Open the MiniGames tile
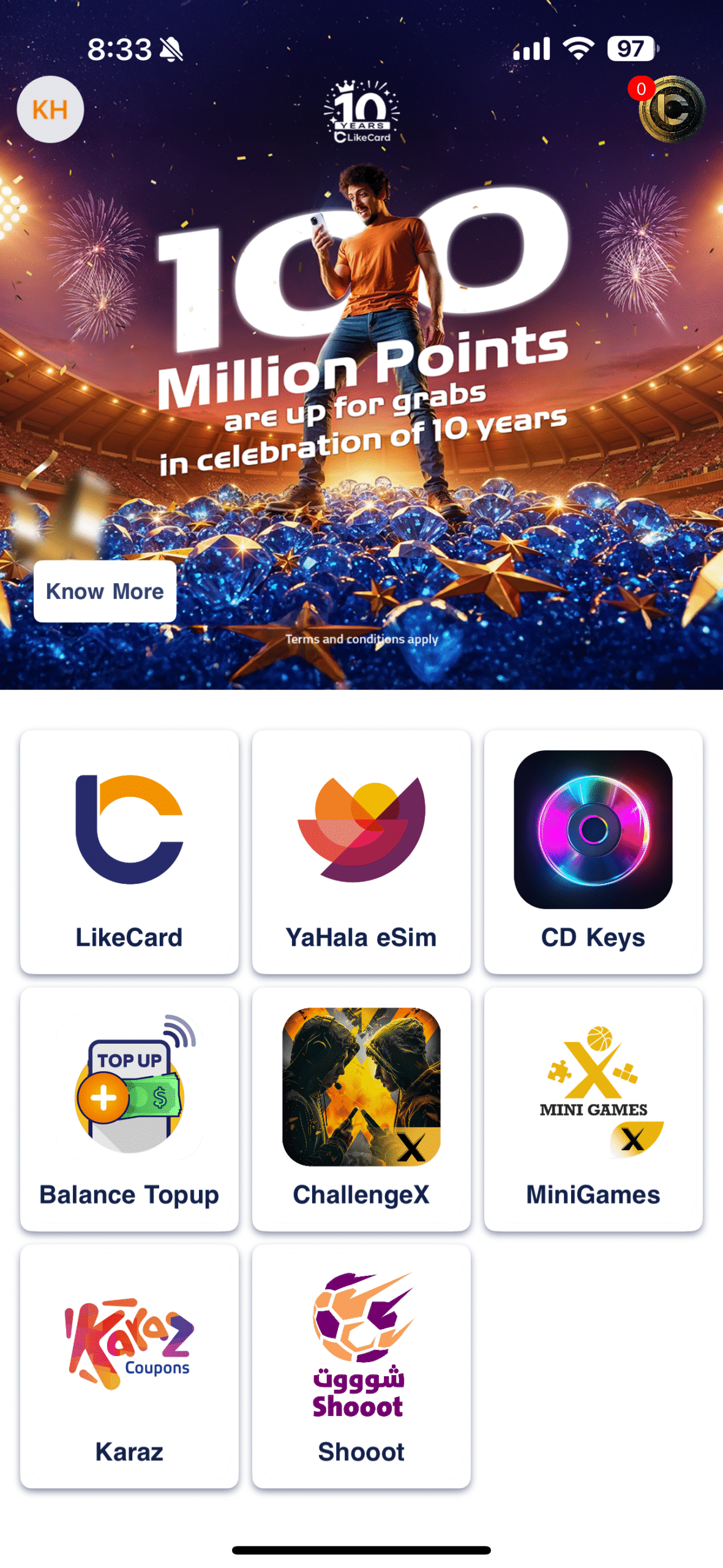The height and width of the screenshot is (1568, 723). [593, 1108]
